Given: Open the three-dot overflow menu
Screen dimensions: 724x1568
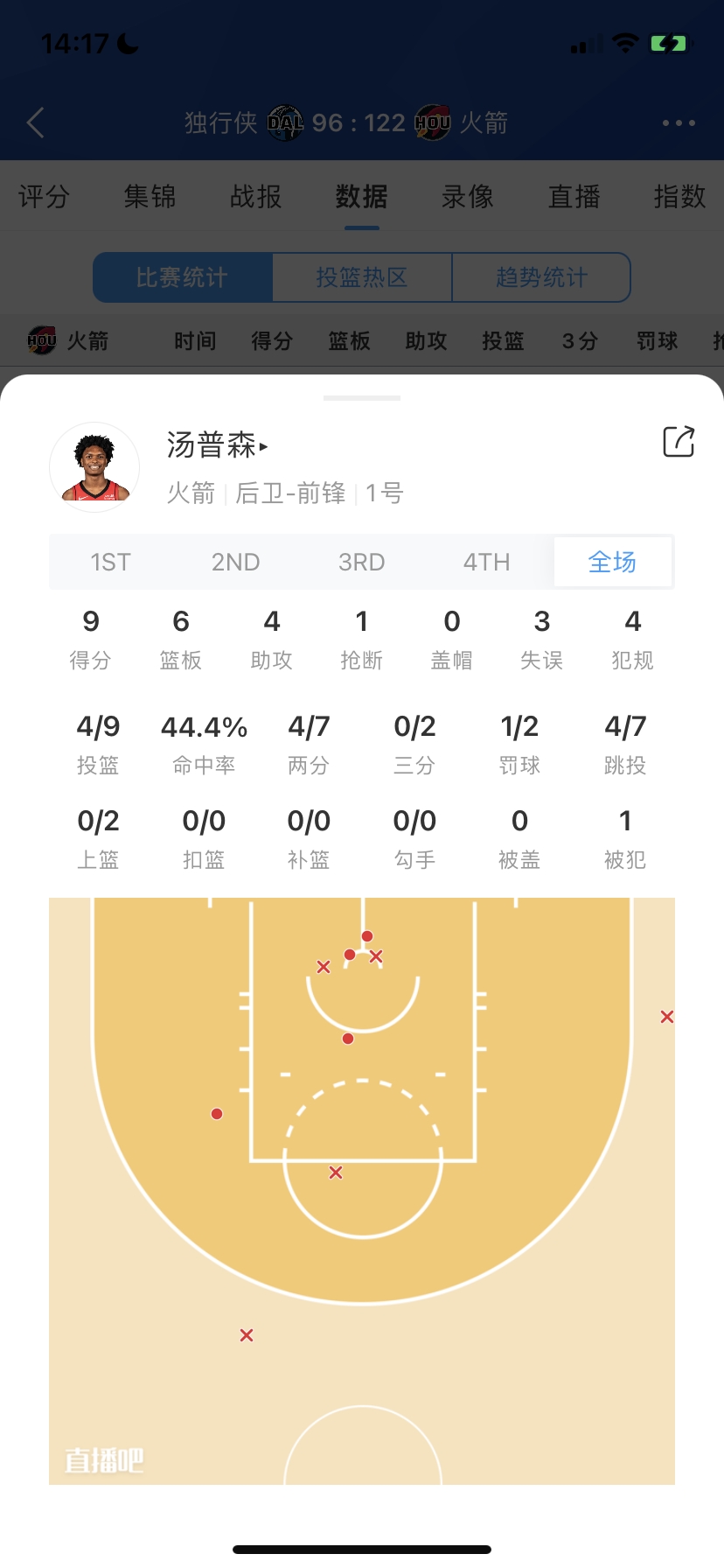Looking at the screenshot, I should tap(679, 122).
